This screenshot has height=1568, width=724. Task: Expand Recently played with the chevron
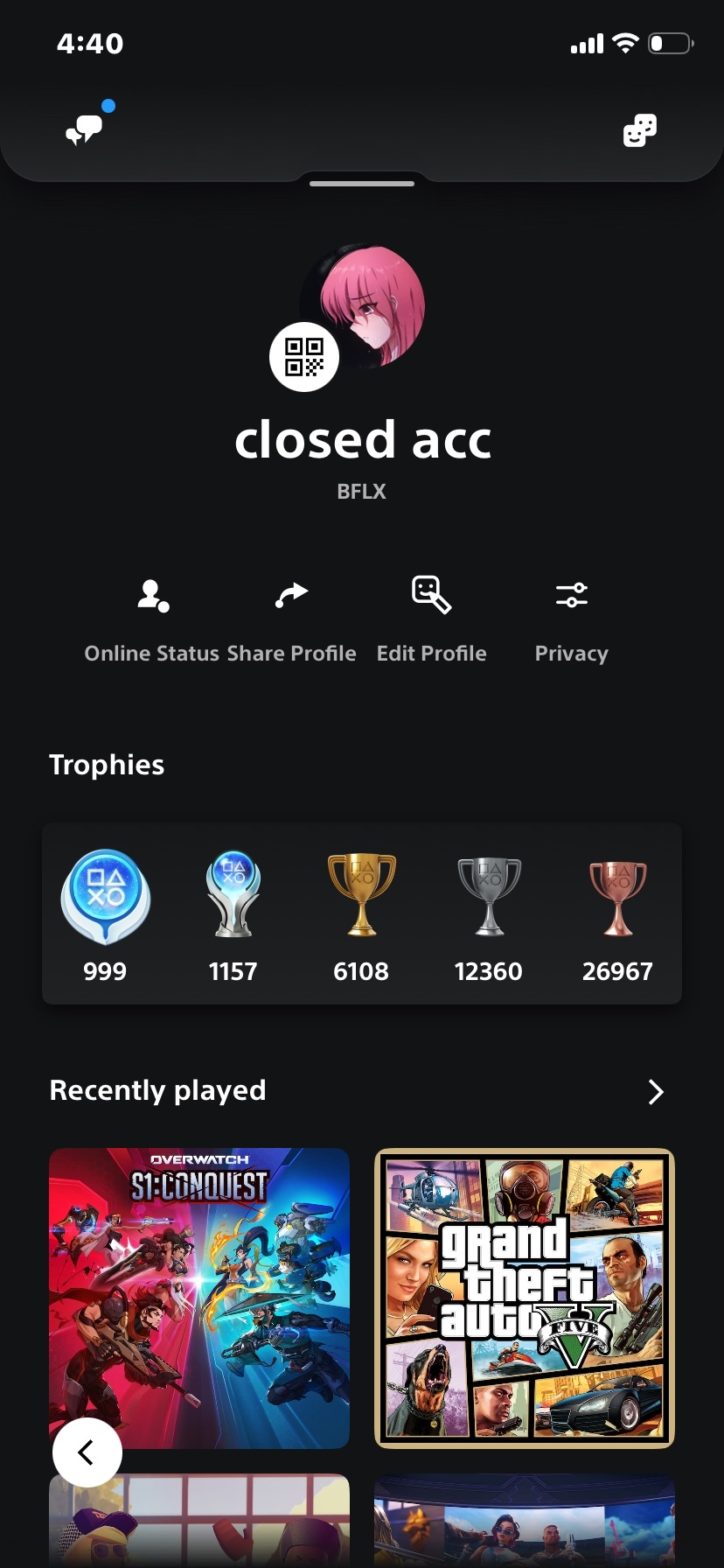point(656,1091)
